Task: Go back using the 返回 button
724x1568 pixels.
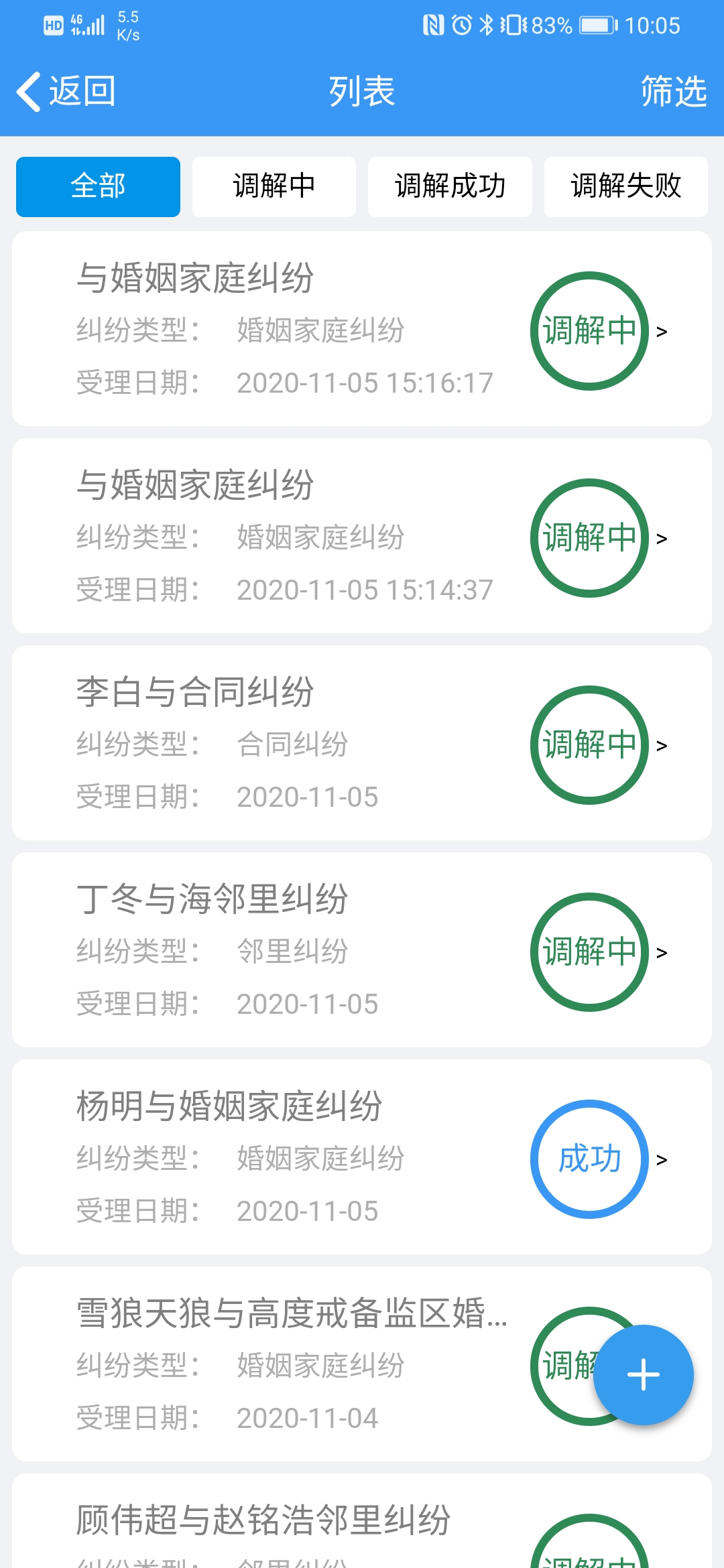Action: [x=67, y=91]
